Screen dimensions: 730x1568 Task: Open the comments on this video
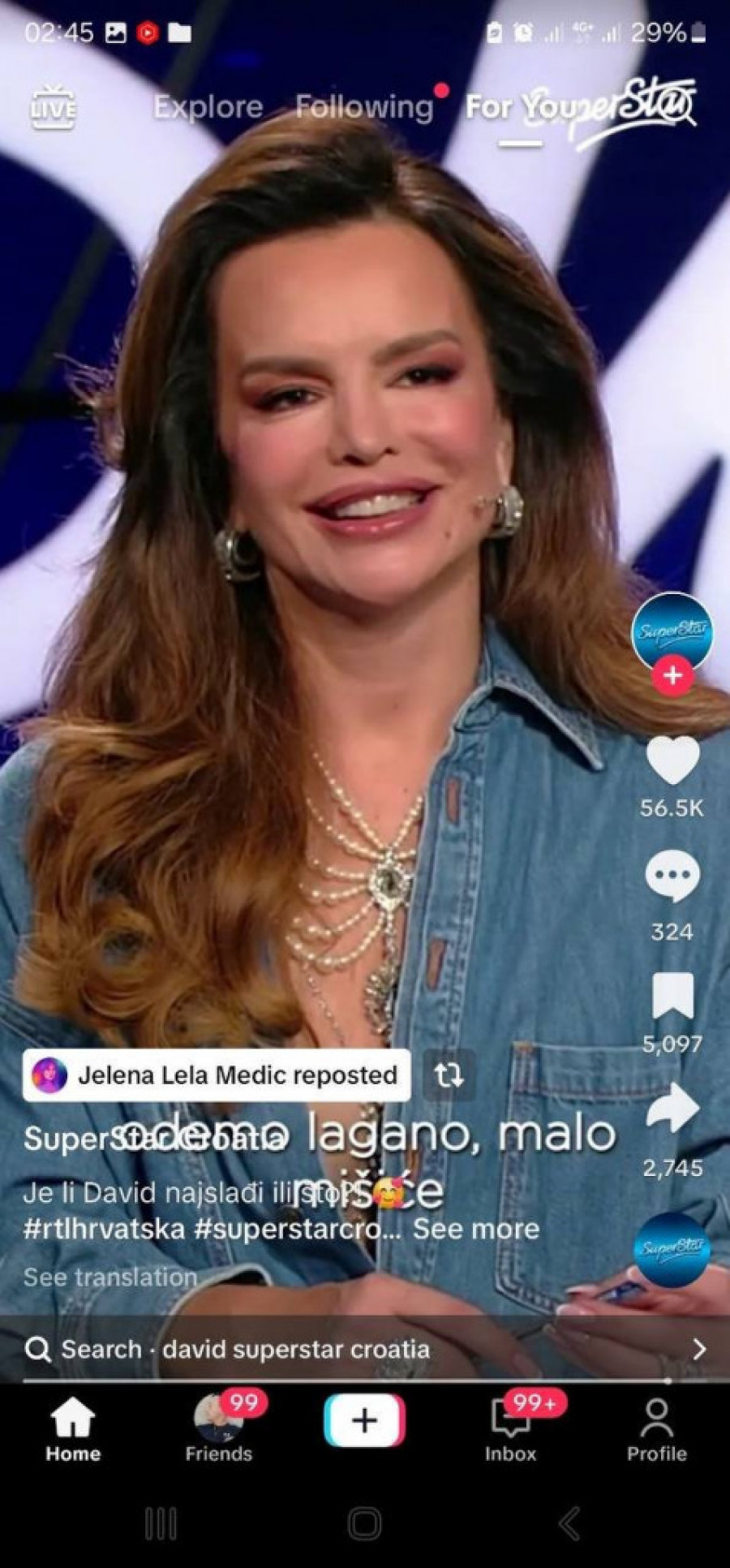coord(672,877)
